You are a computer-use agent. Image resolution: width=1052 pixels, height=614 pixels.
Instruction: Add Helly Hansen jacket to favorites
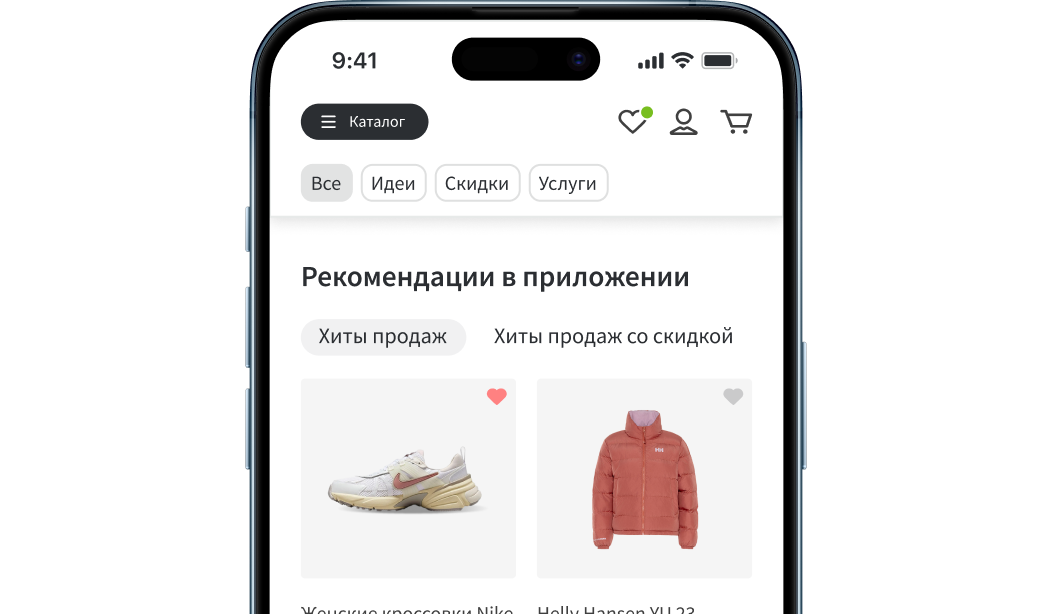[x=733, y=397]
